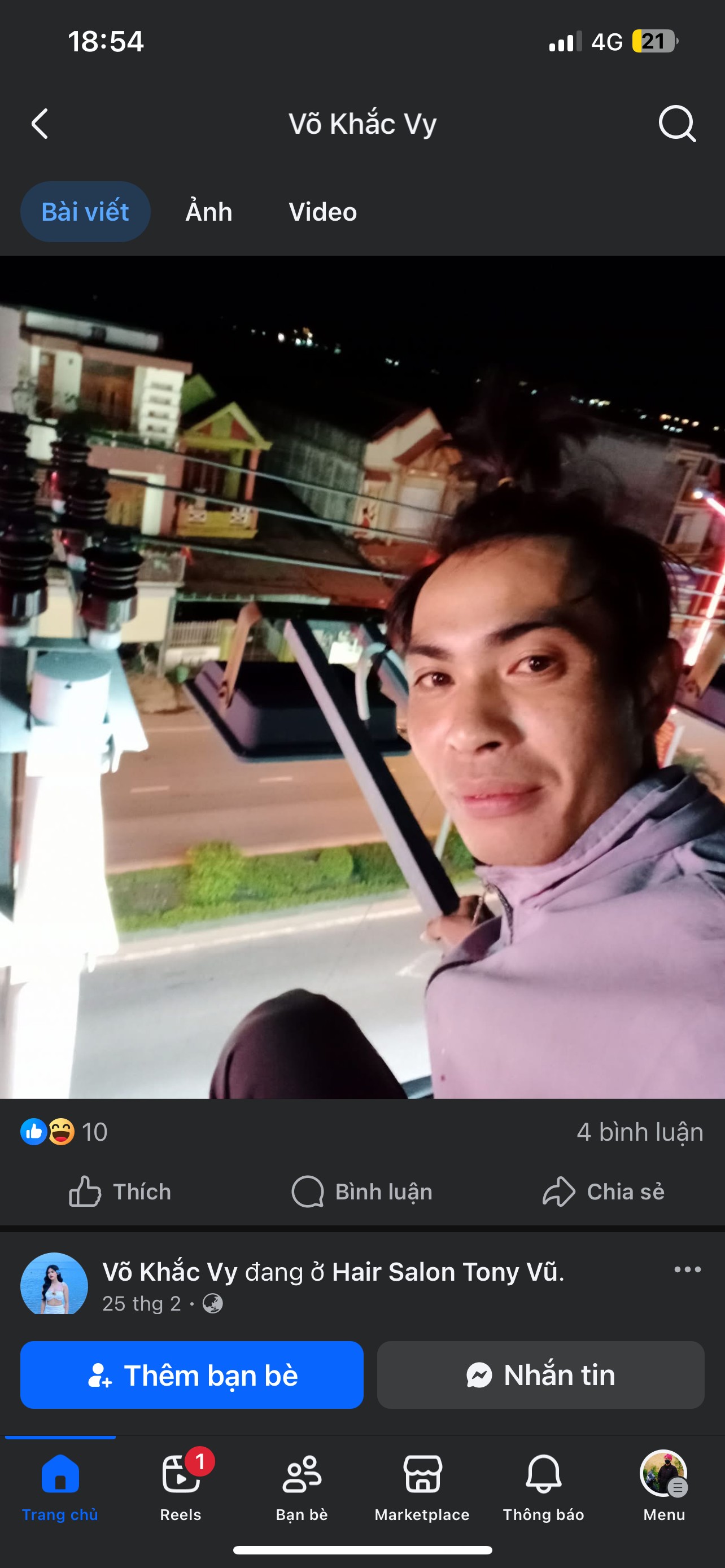
Task: Tap Thêm bạn bè button
Action: 192,1374
